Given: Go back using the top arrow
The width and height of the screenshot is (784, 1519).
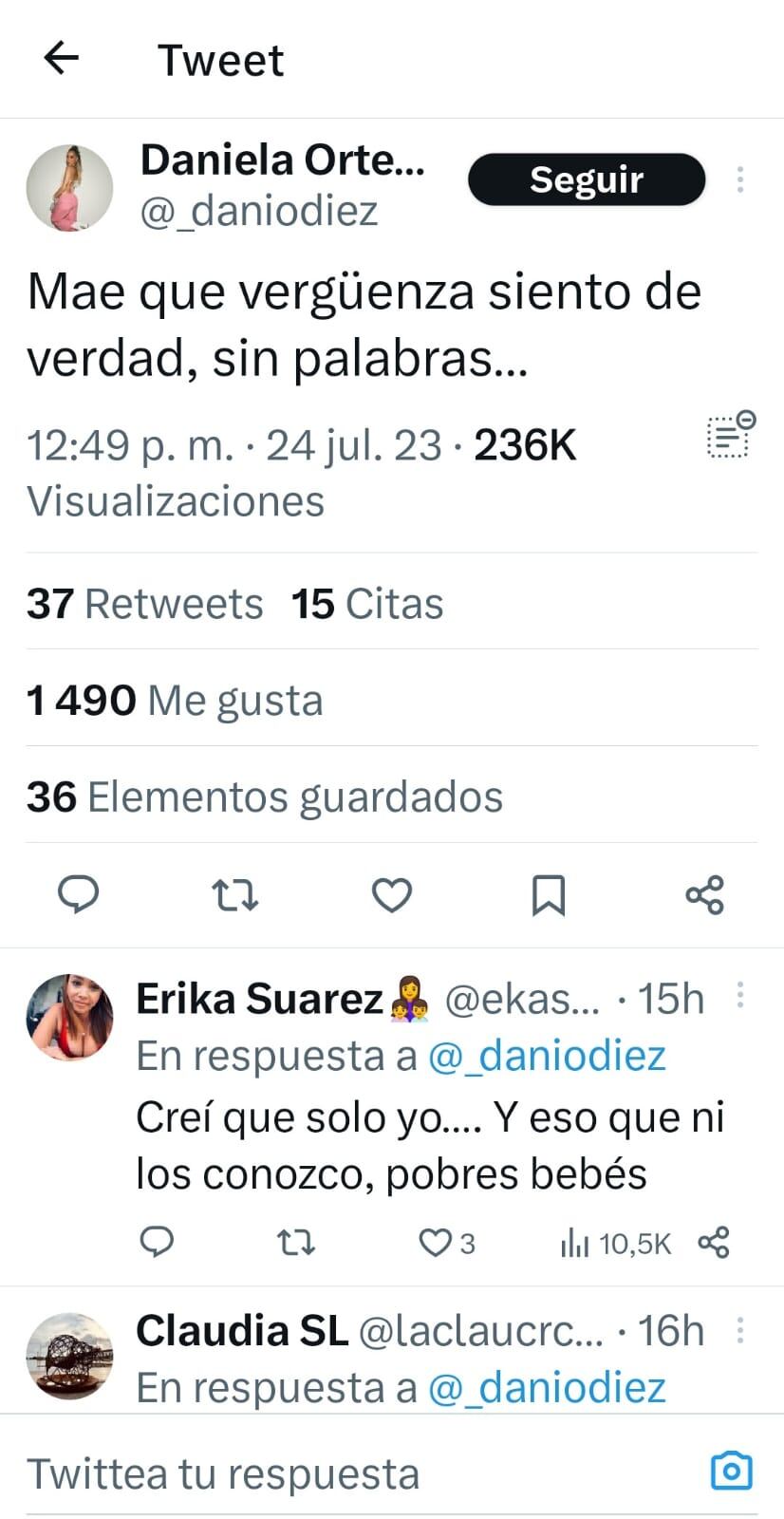Looking at the screenshot, I should point(61,59).
